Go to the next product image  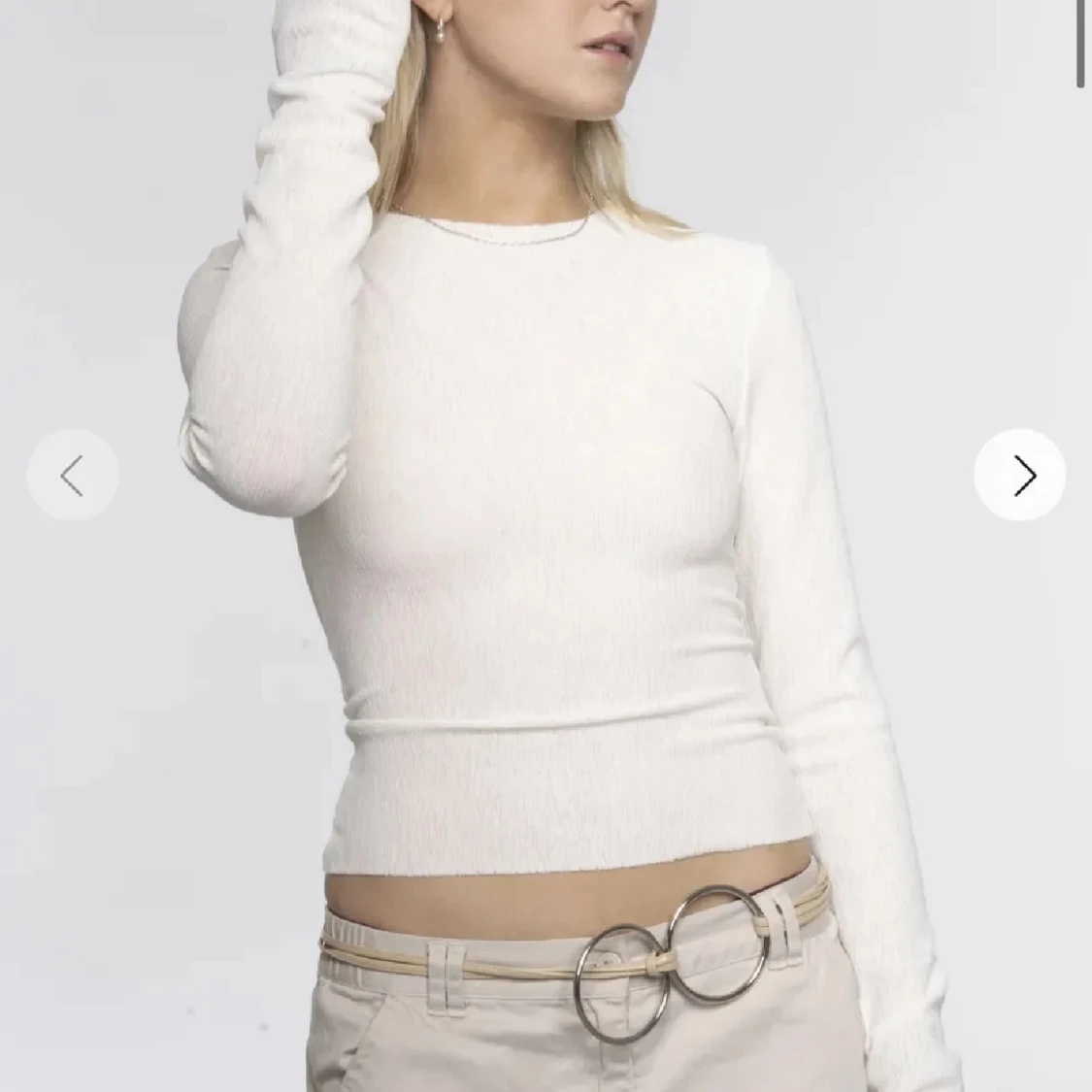(1020, 476)
